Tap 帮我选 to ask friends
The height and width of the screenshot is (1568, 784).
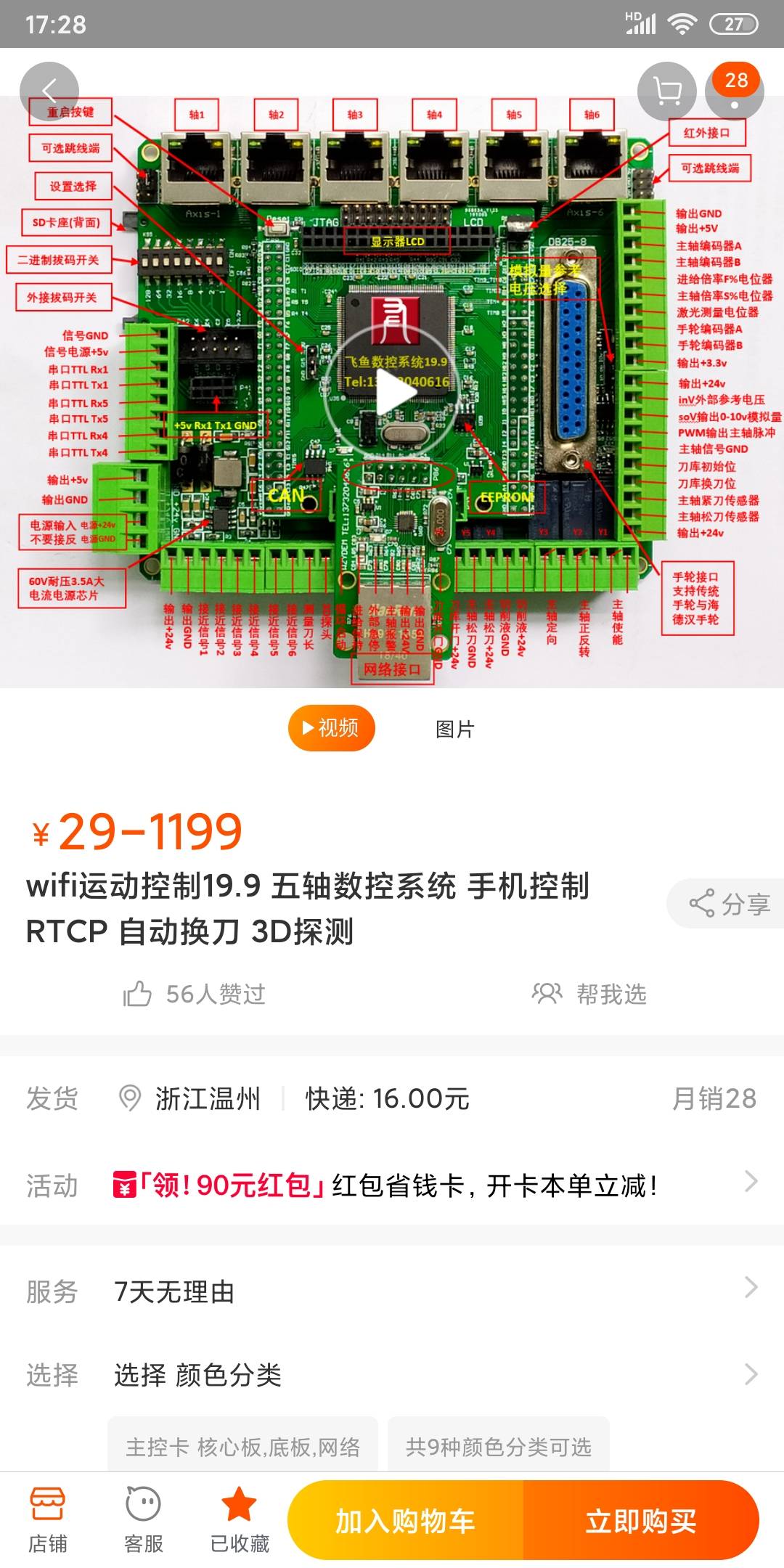[589, 994]
